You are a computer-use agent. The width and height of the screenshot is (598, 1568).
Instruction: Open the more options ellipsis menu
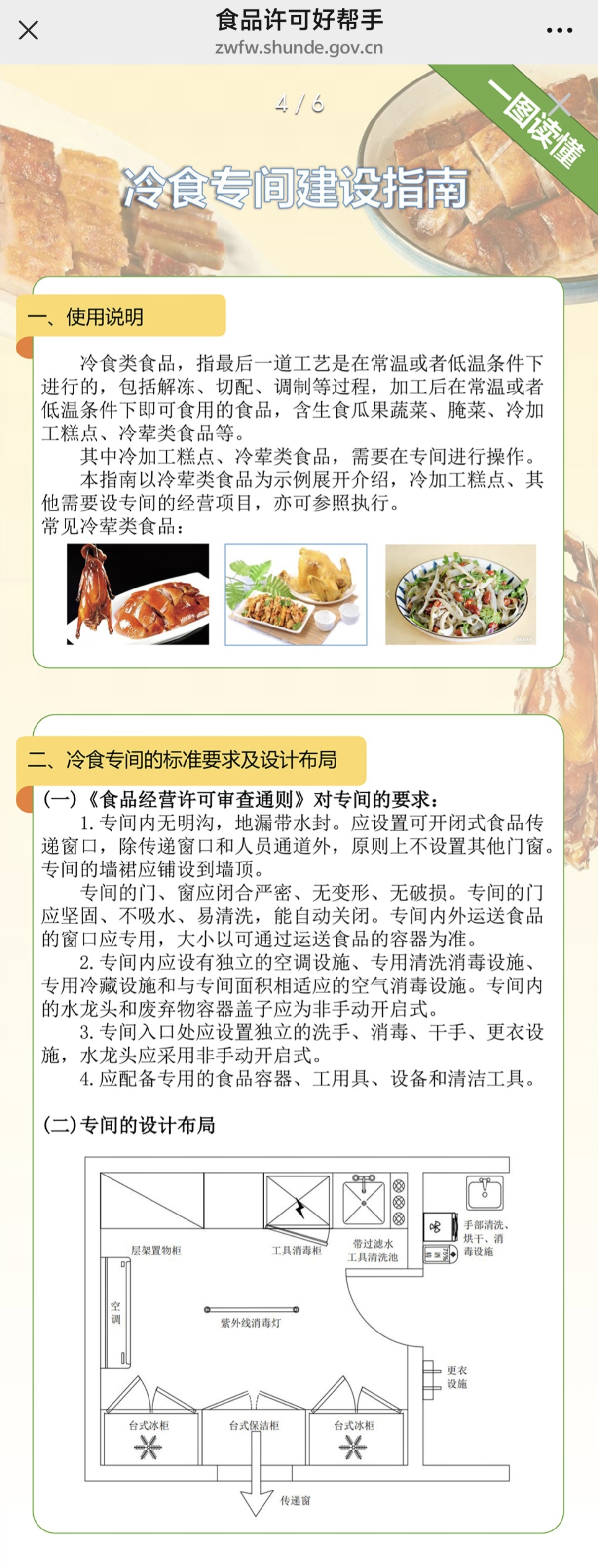[560, 29]
